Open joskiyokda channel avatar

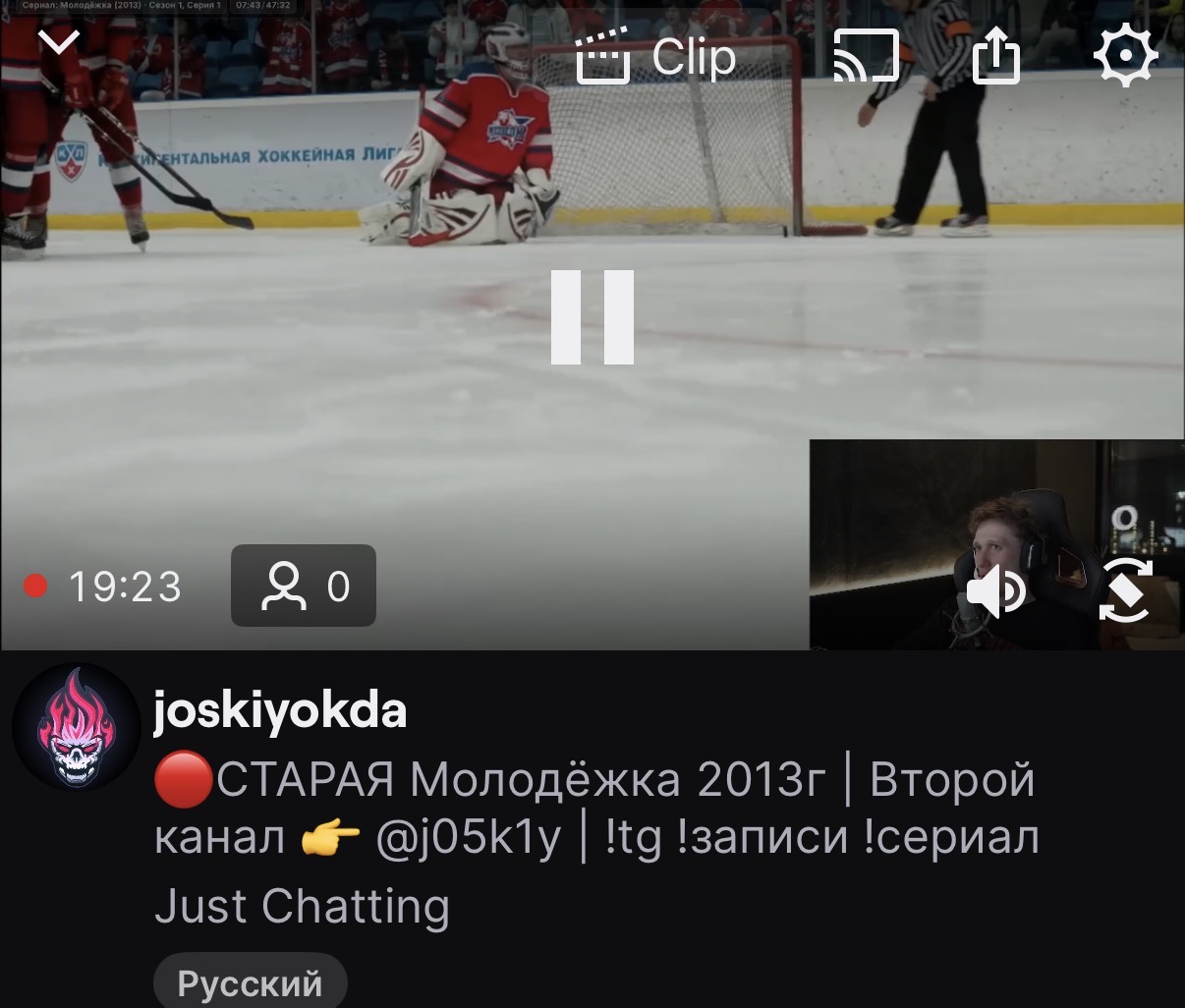76,728
